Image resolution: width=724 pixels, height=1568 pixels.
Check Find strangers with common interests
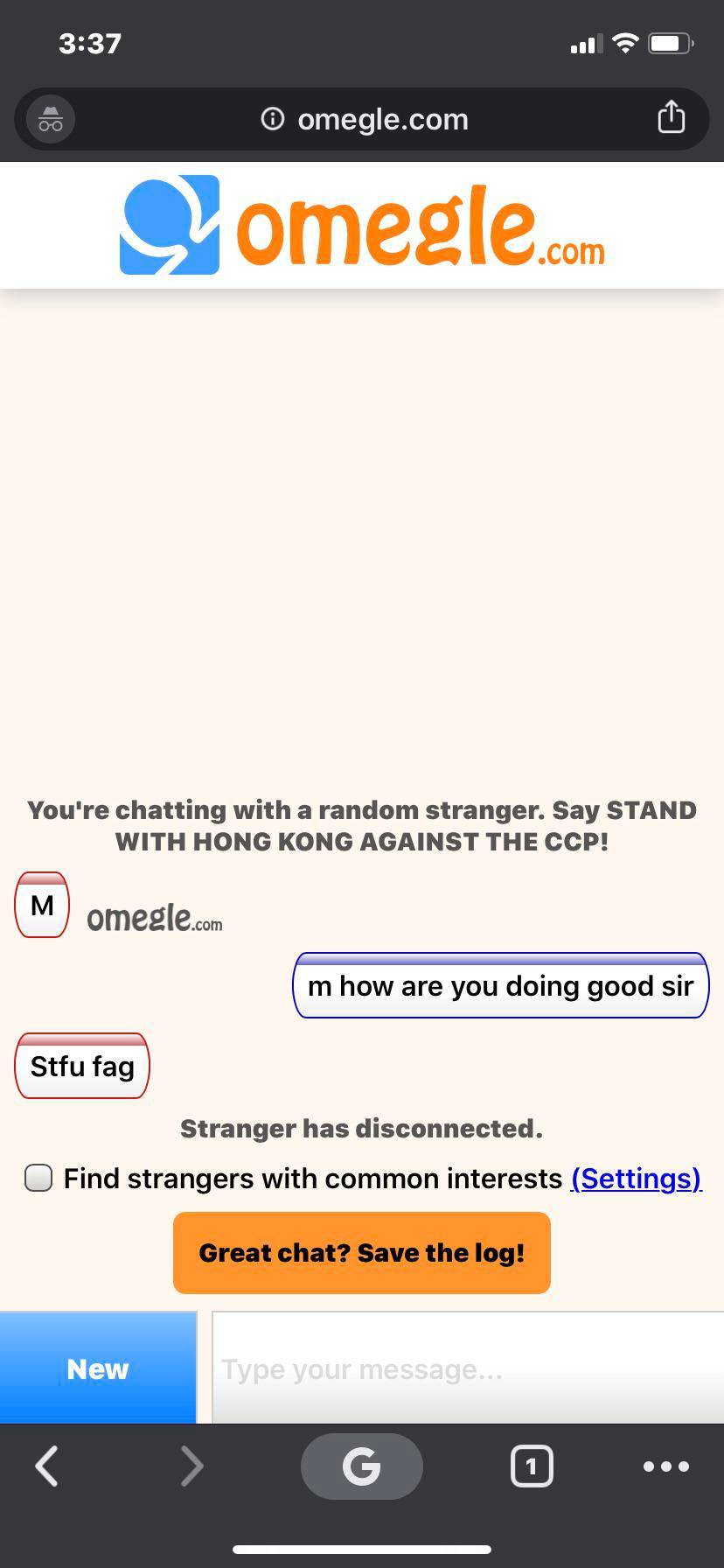tap(38, 1178)
